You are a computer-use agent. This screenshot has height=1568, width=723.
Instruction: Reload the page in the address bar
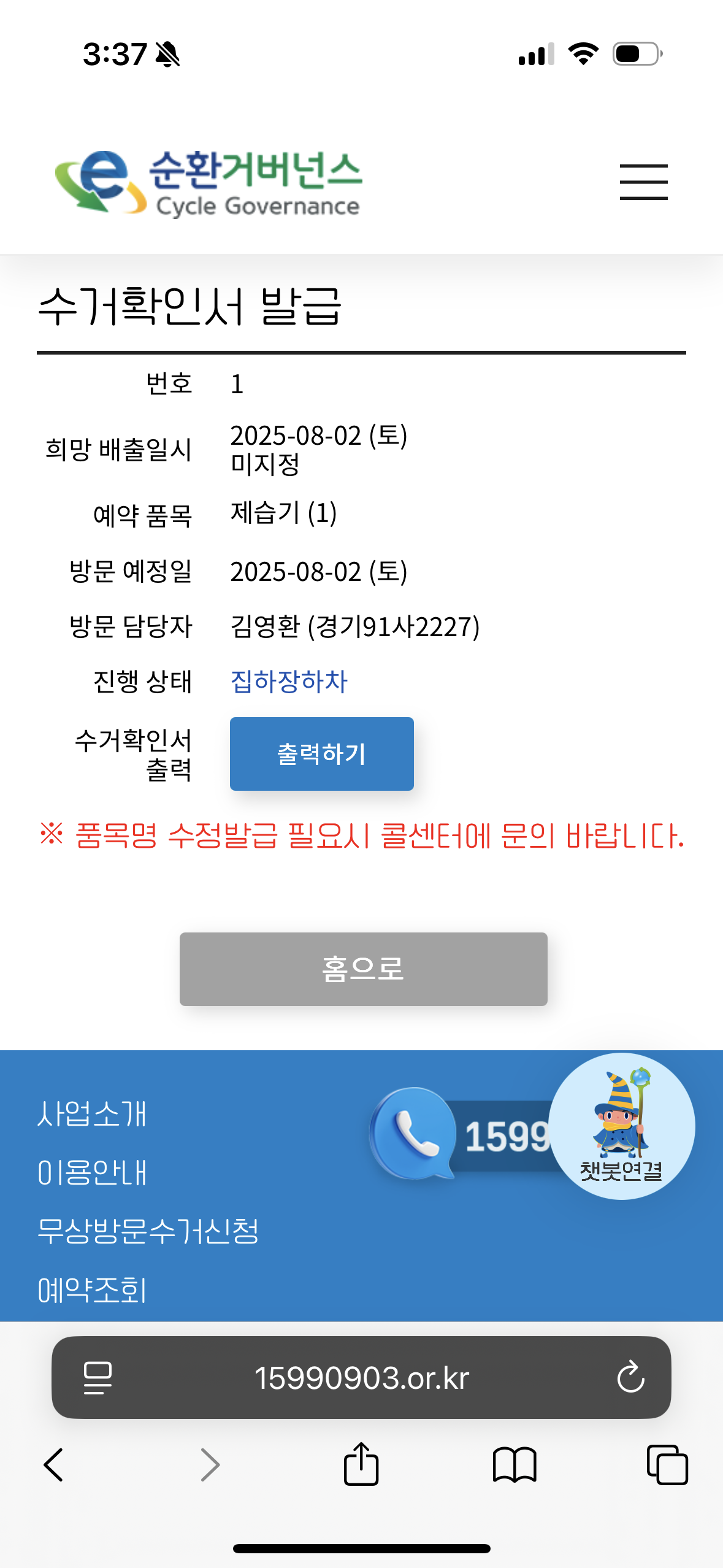(x=630, y=1378)
